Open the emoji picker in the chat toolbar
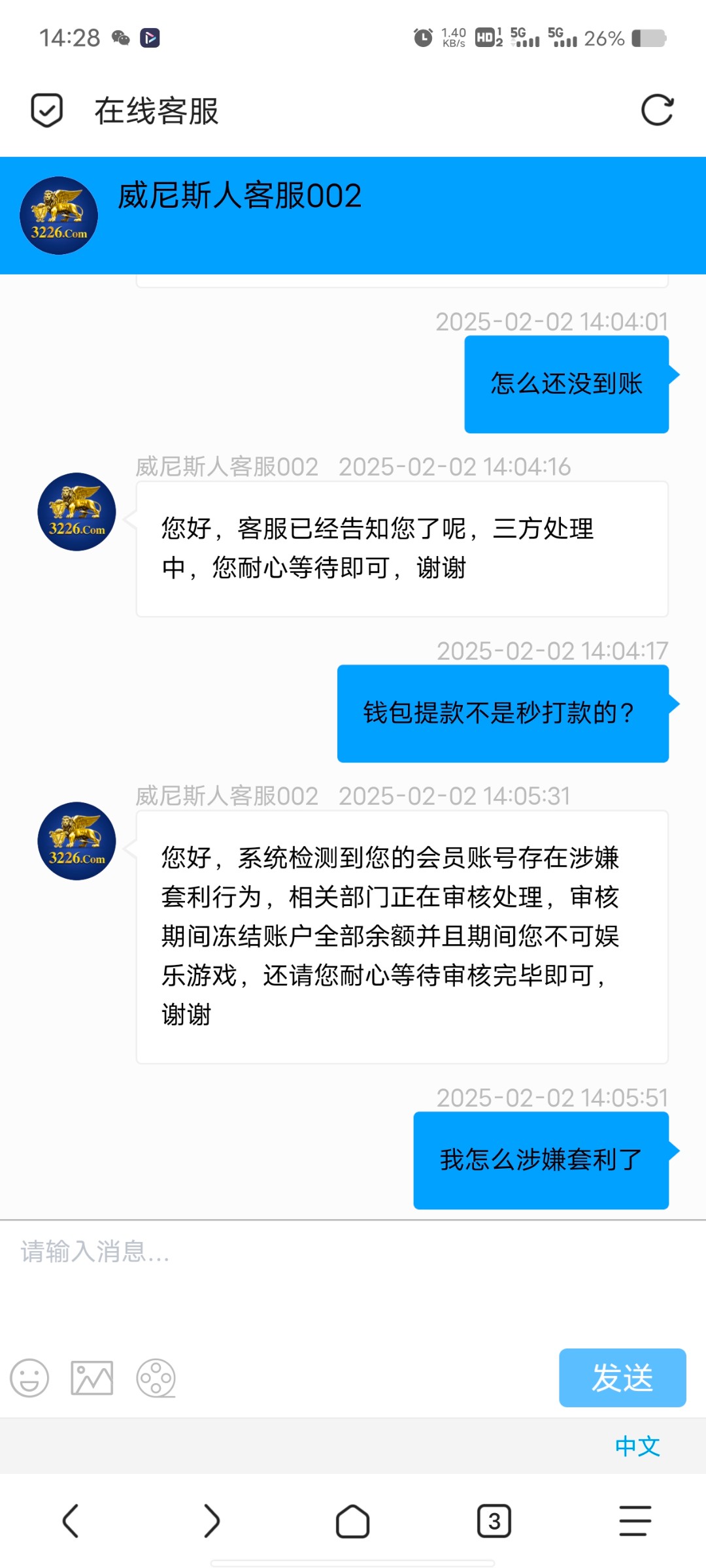 29,1378
